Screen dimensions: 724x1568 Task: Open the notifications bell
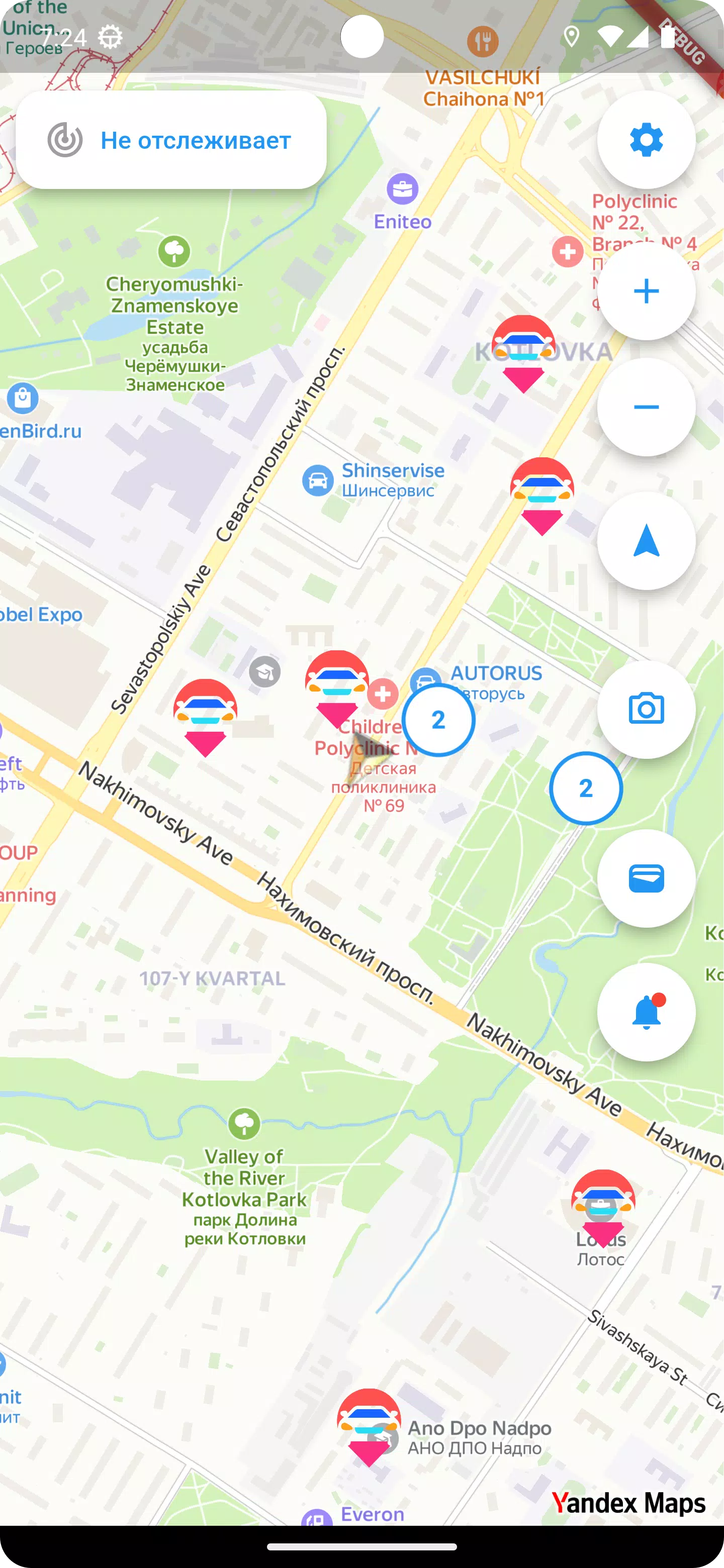point(646,1012)
